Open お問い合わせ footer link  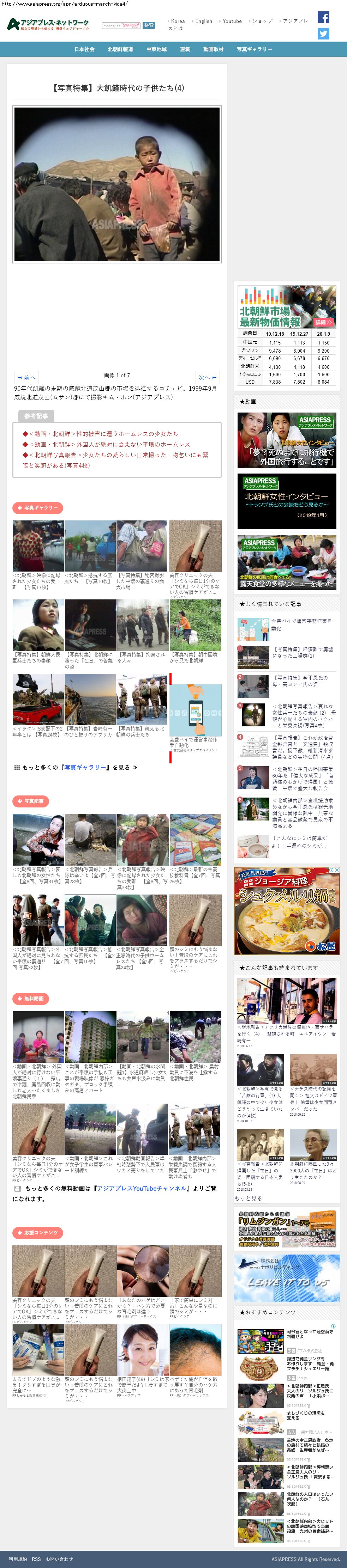pos(59,1559)
